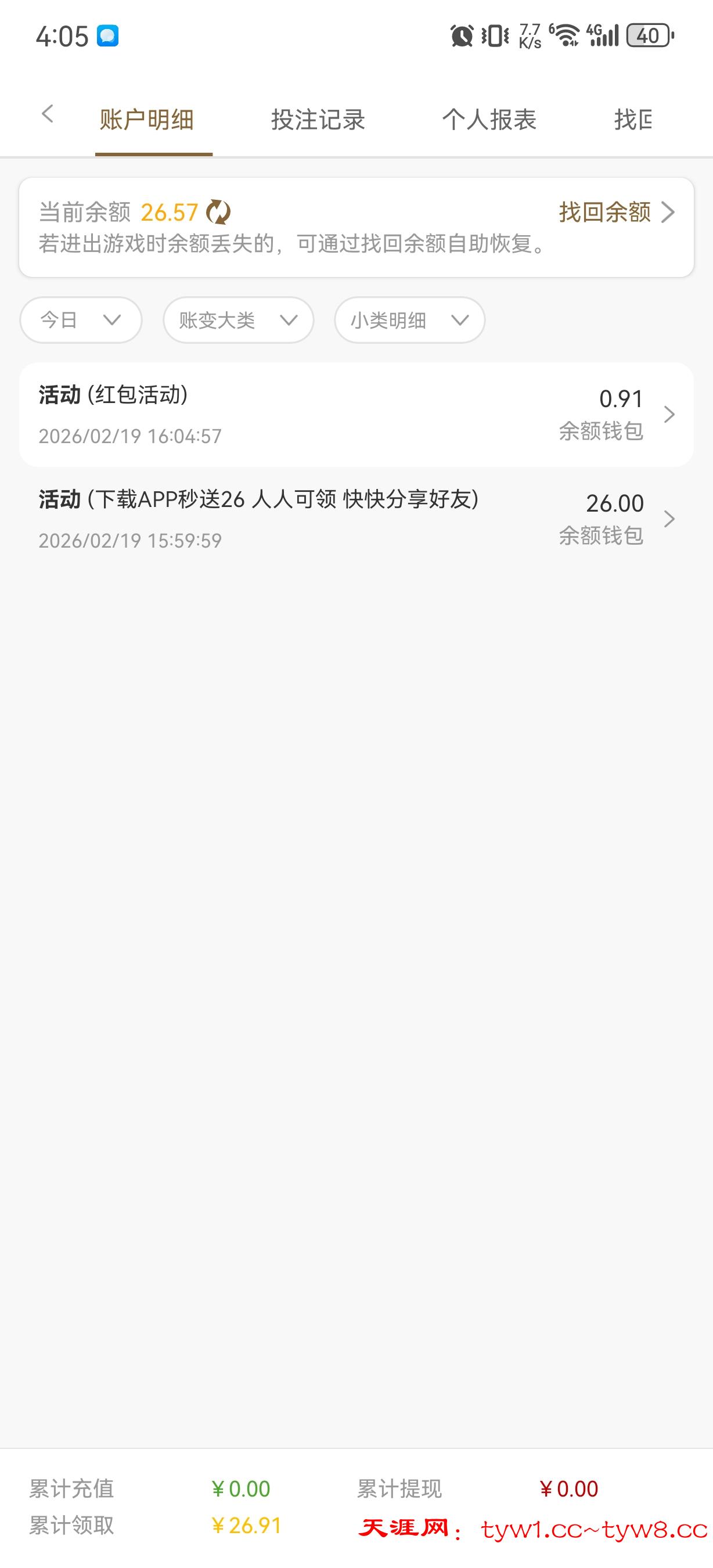Switch to the 投注记录 tab
The height and width of the screenshot is (1568, 713).
coord(318,119)
